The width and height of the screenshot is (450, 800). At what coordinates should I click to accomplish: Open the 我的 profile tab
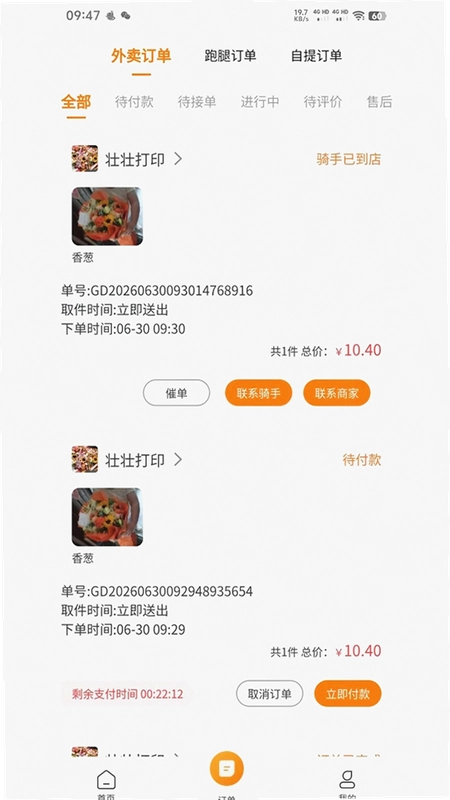pos(347,784)
